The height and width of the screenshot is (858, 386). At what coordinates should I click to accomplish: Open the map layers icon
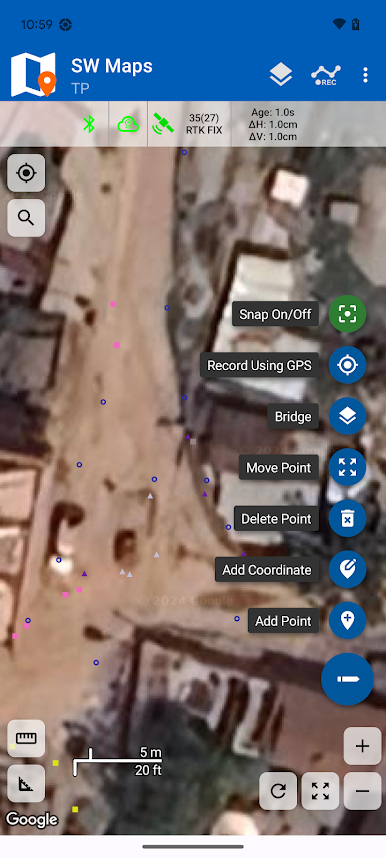coord(281,74)
